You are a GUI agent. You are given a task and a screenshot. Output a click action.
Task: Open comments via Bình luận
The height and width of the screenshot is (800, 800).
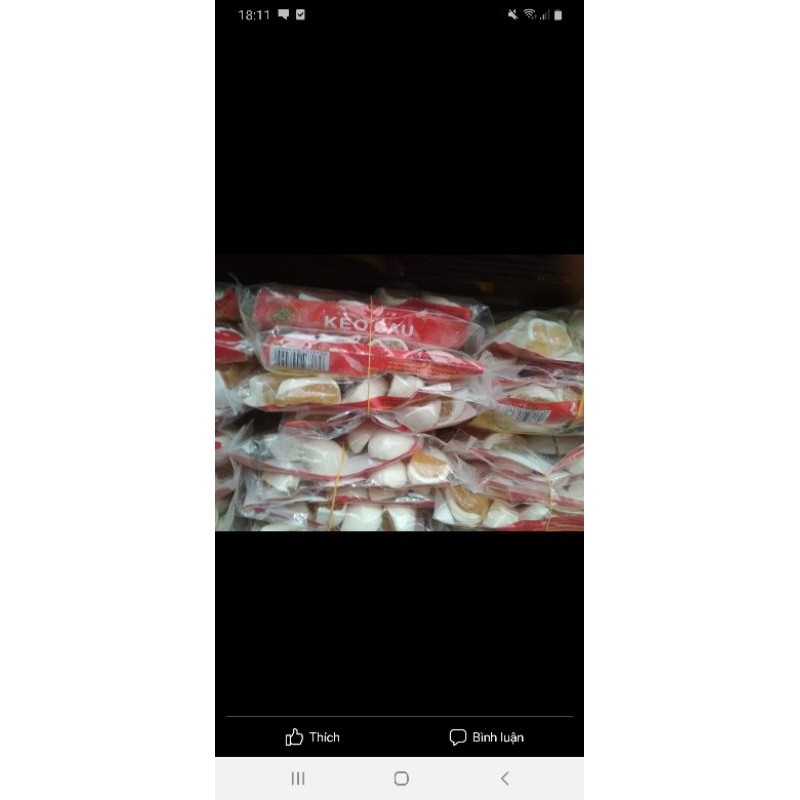(486, 737)
